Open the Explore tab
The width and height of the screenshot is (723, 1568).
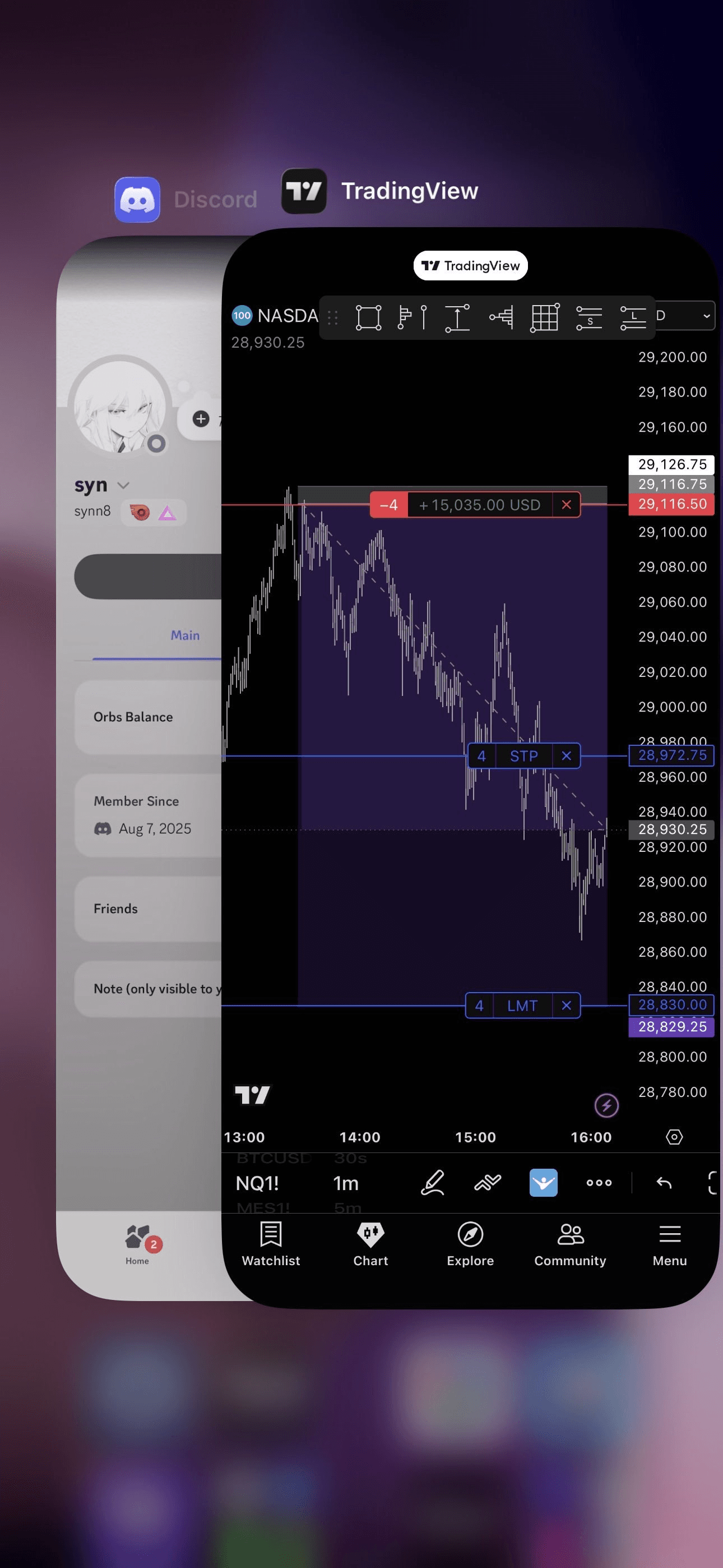(470, 1244)
